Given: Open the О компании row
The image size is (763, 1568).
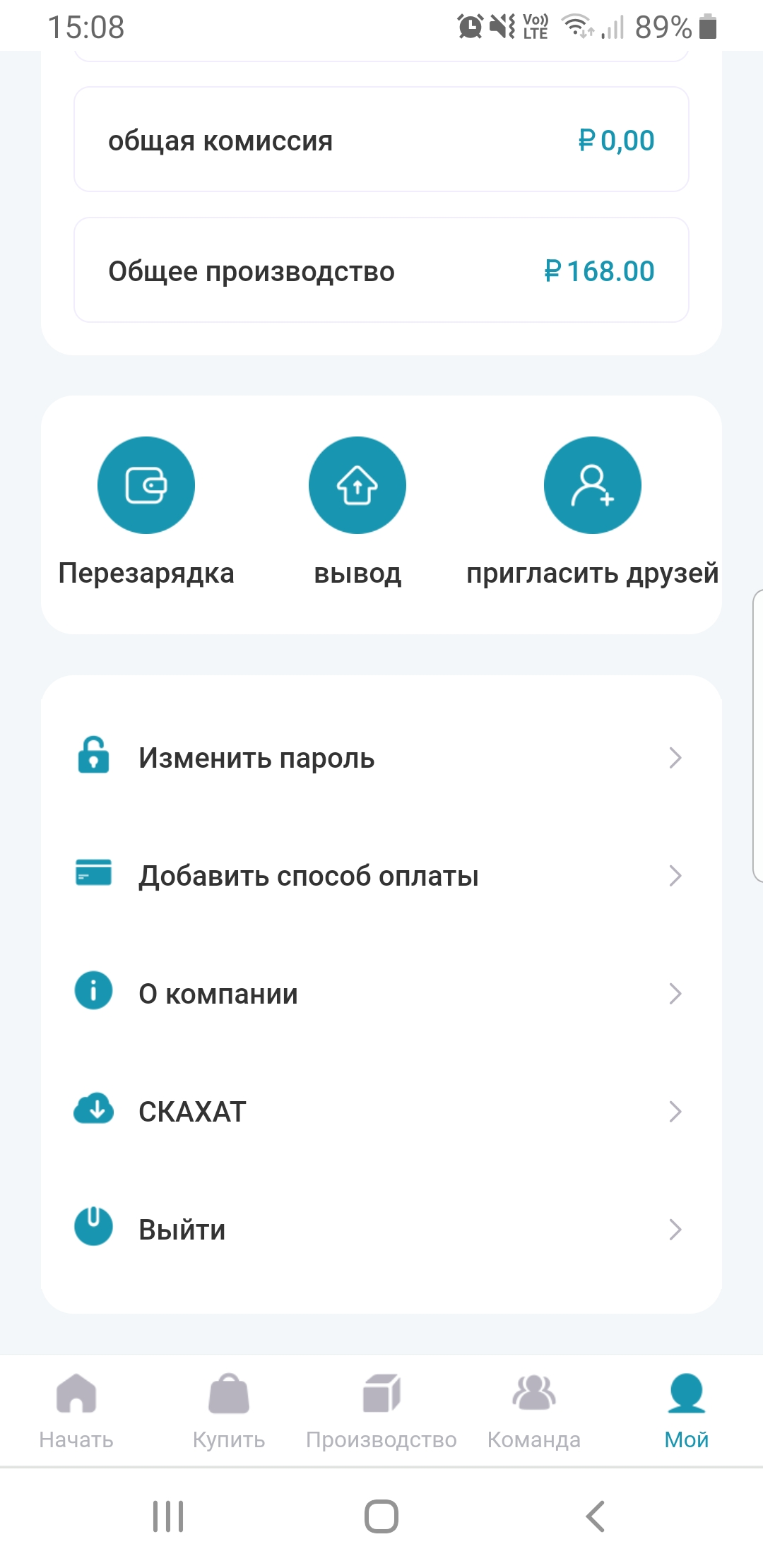Looking at the screenshot, I should coord(381,994).
